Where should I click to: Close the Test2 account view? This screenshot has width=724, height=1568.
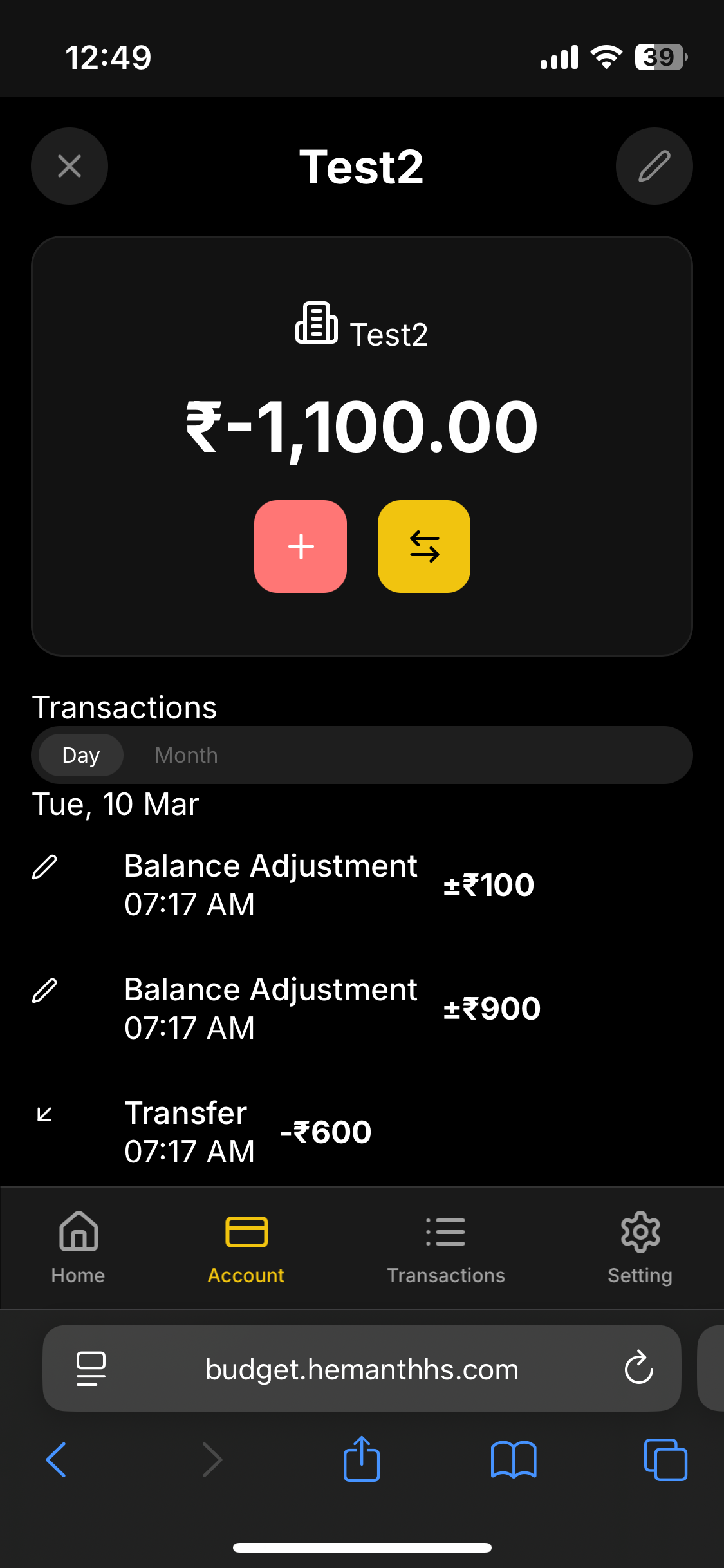pyautogui.click(x=70, y=166)
